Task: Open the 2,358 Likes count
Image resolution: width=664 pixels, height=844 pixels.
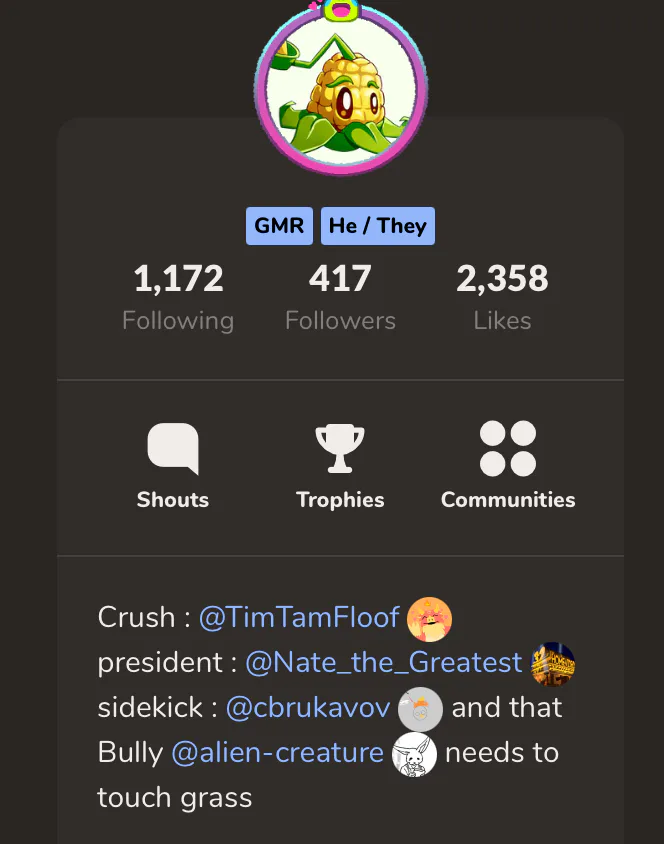Action: [502, 297]
